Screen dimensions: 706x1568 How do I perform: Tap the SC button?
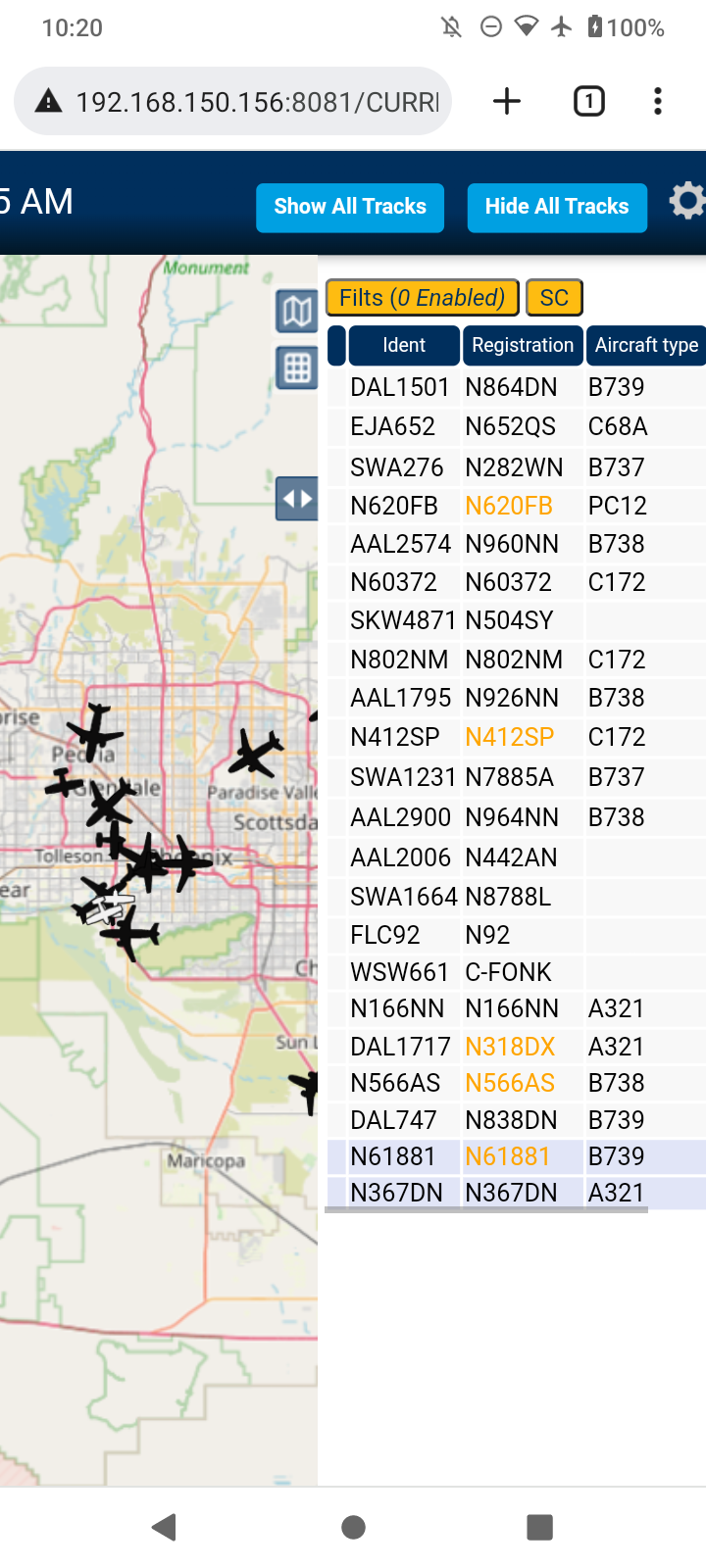554,298
